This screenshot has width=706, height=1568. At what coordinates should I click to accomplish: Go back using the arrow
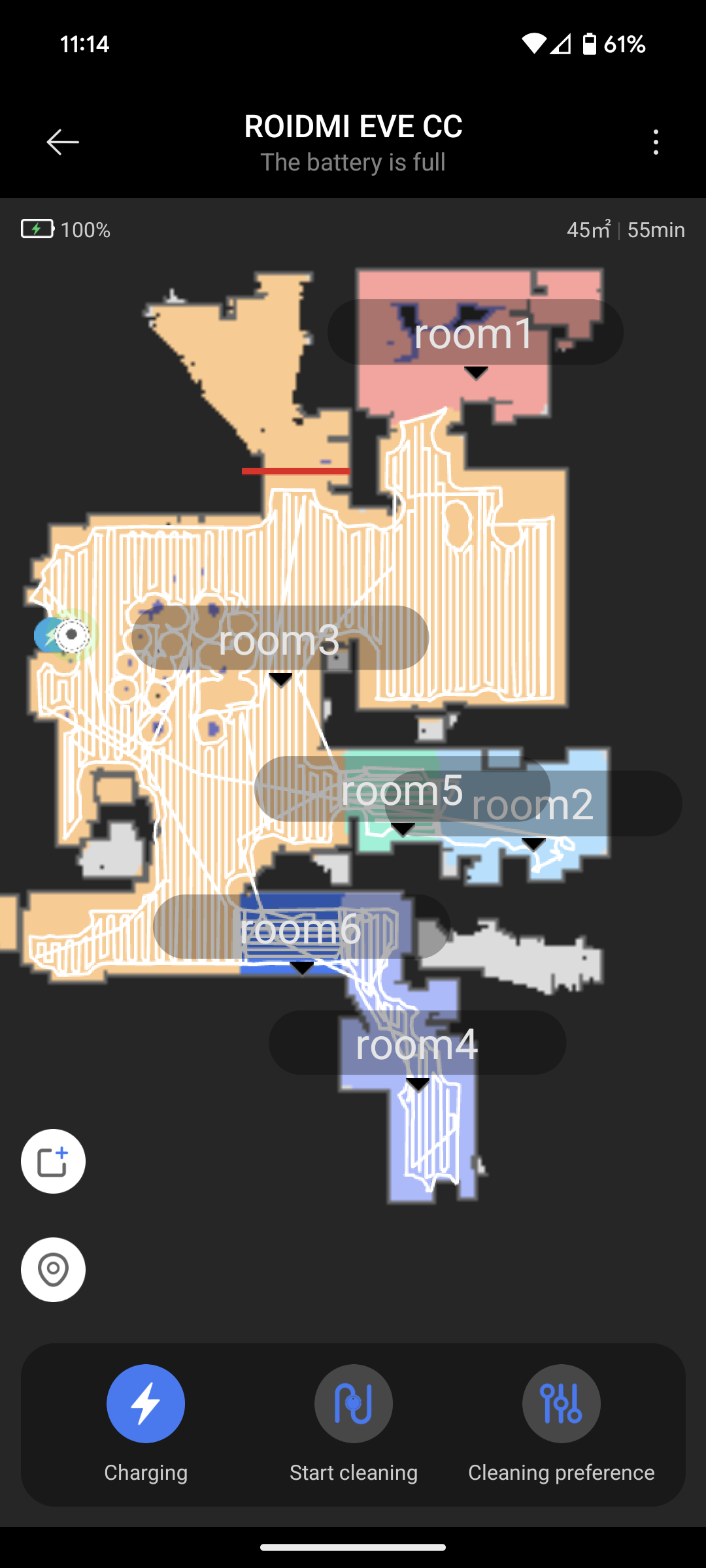point(63,142)
